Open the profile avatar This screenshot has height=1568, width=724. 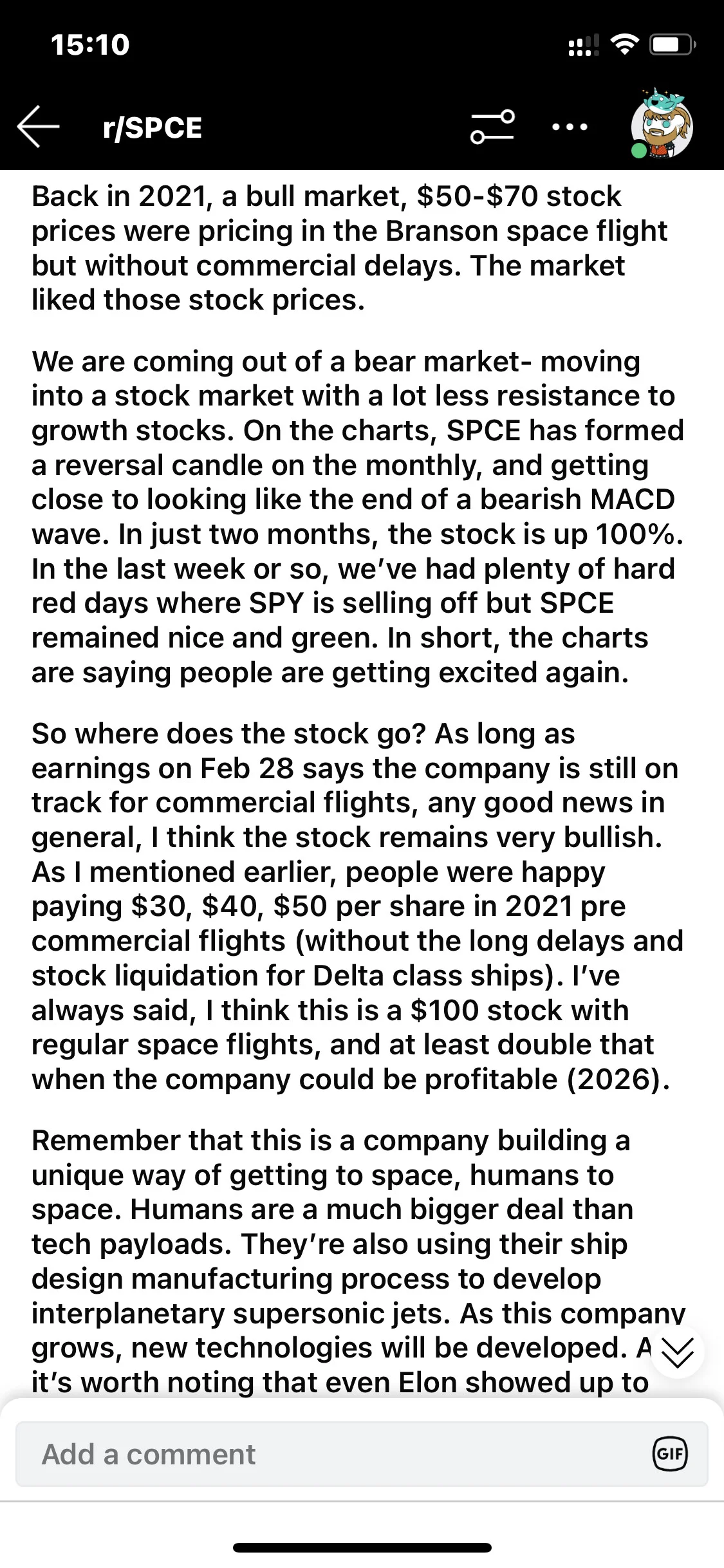[662, 124]
